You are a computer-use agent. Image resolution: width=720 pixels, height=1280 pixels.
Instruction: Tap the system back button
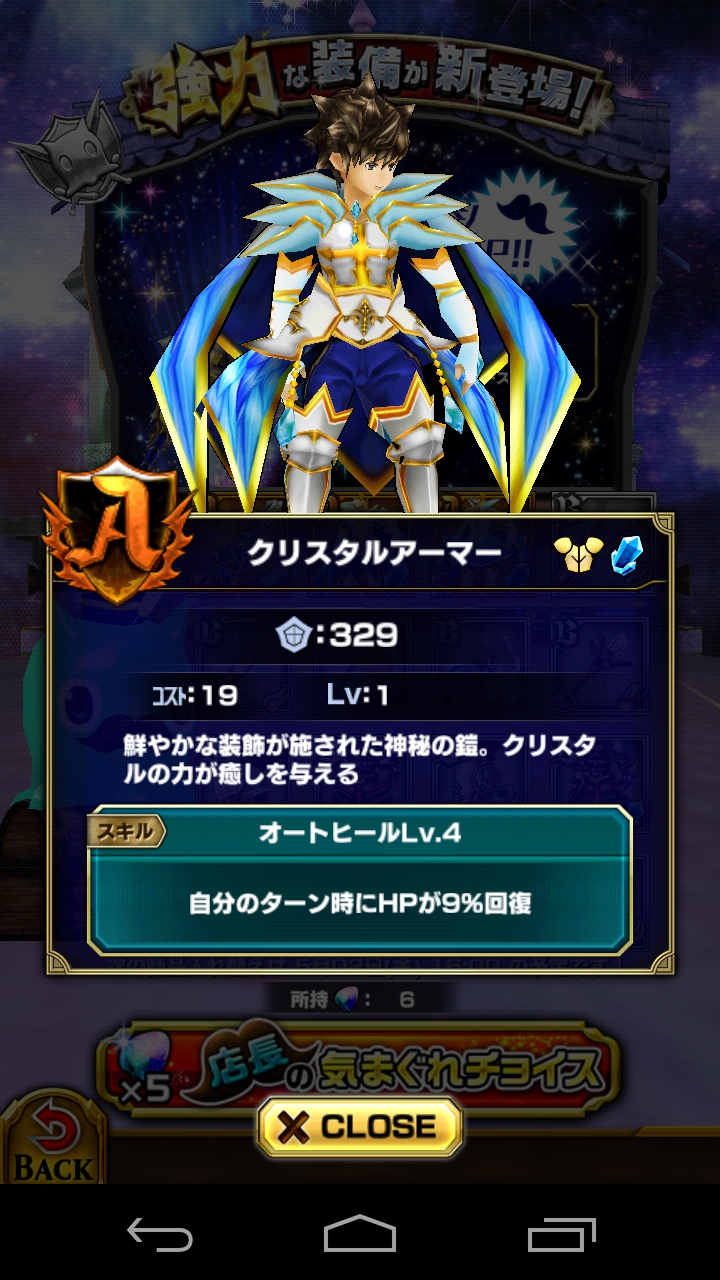160,1234
